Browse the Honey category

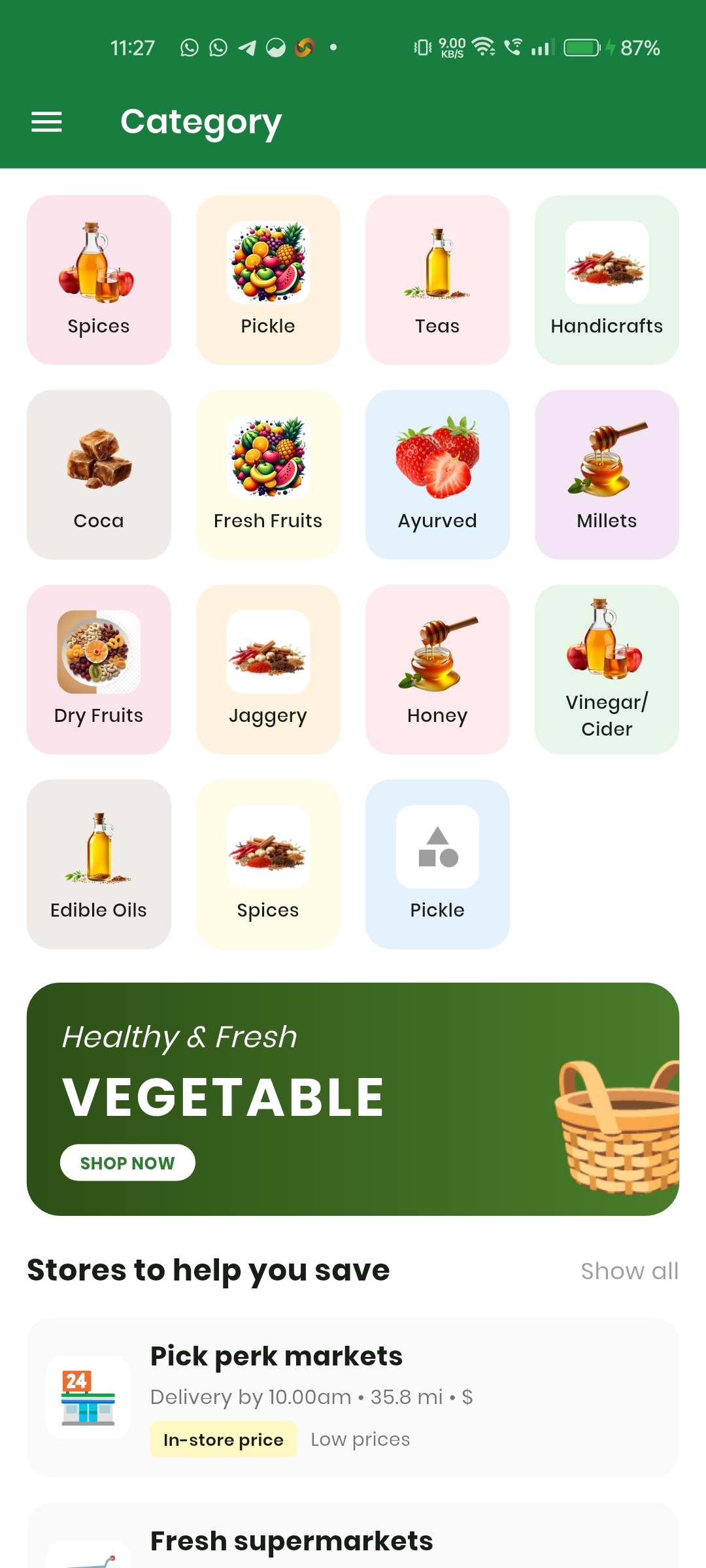click(x=437, y=668)
